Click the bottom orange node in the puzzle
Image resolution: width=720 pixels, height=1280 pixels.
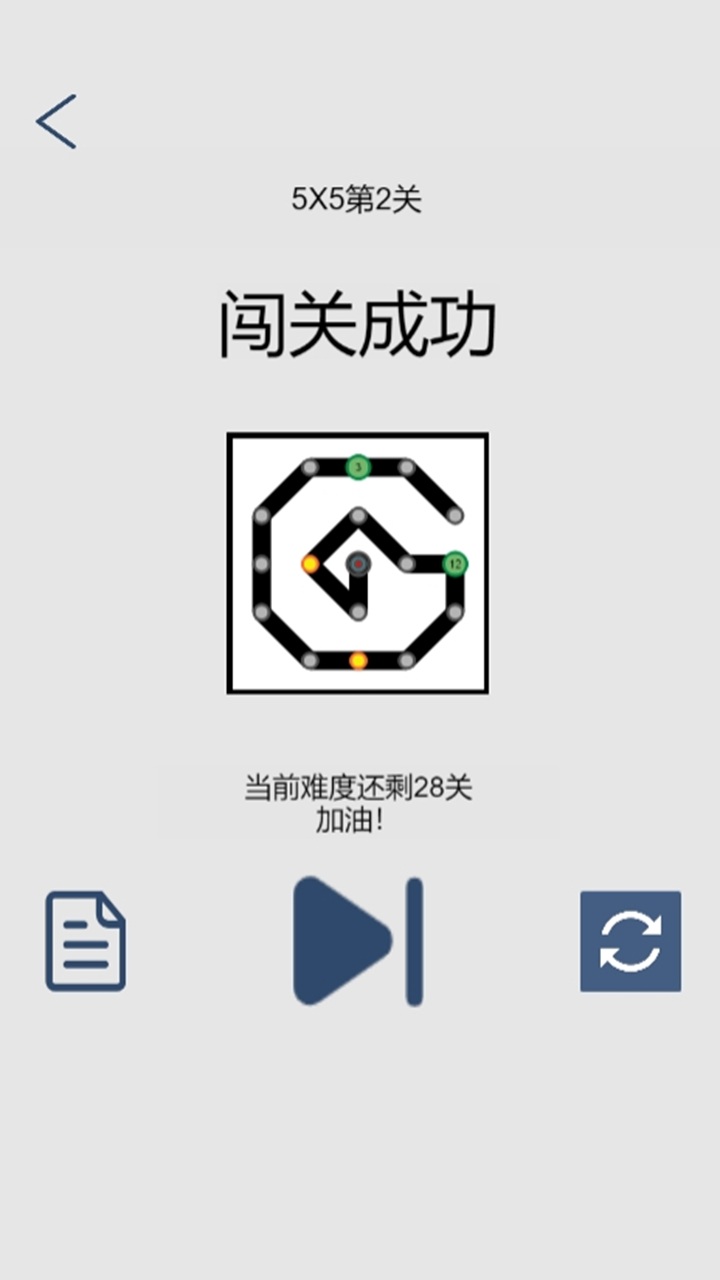click(x=358, y=659)
